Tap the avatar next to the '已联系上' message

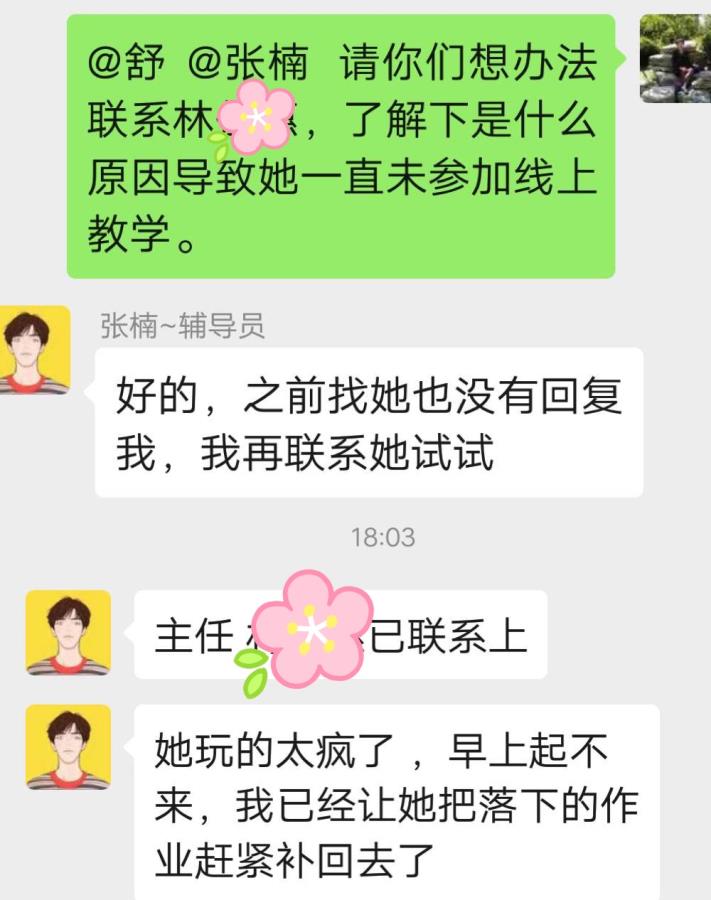tap(68, 632)
